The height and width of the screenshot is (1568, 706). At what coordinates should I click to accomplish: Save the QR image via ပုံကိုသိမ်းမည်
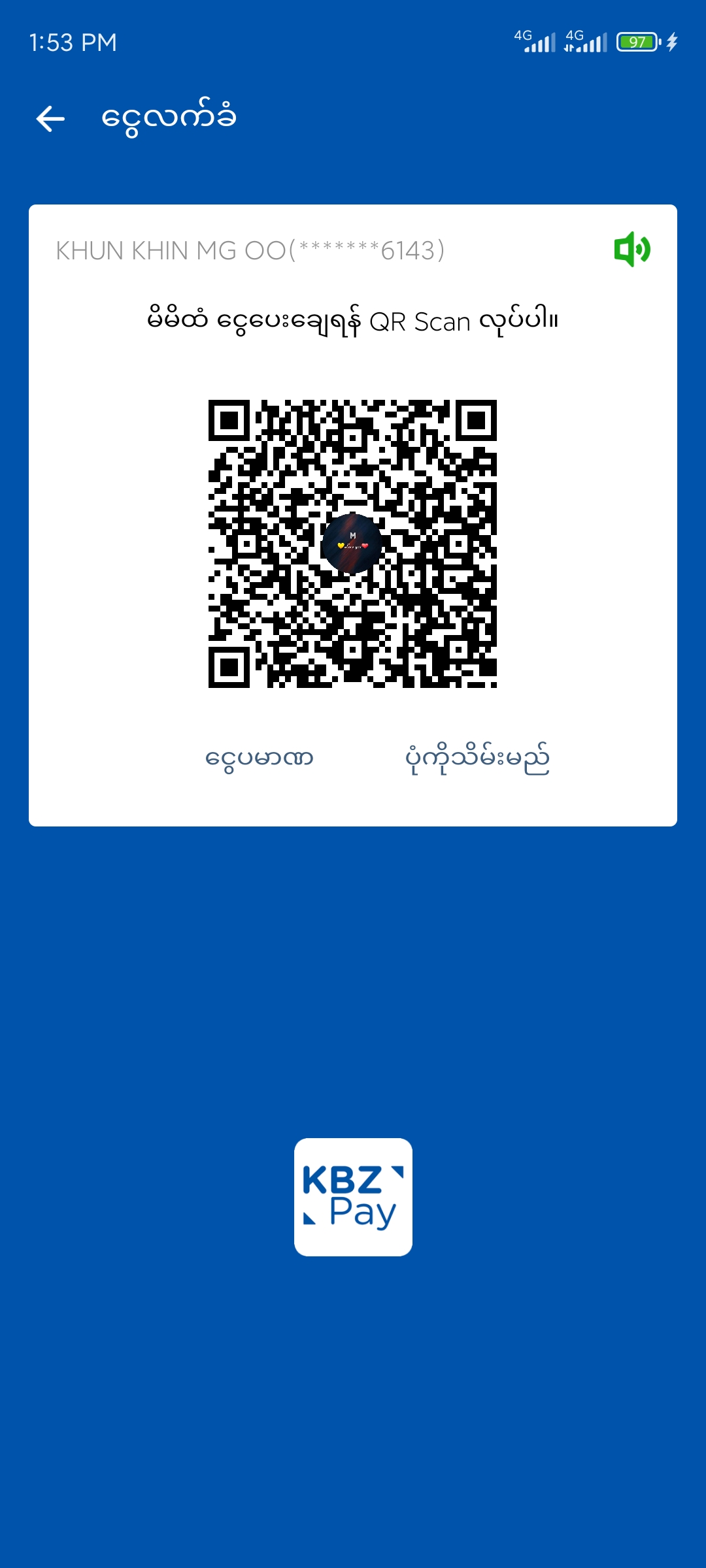[x=477, y=759]
